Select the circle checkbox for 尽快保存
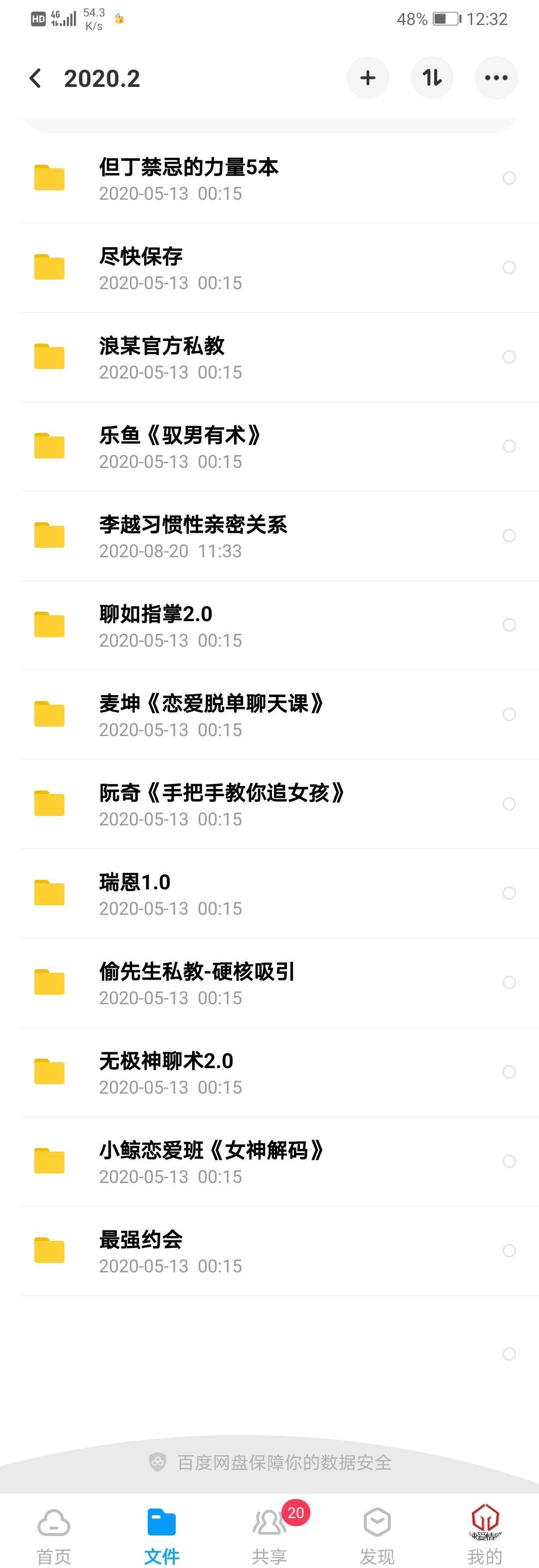 (508, 267)
